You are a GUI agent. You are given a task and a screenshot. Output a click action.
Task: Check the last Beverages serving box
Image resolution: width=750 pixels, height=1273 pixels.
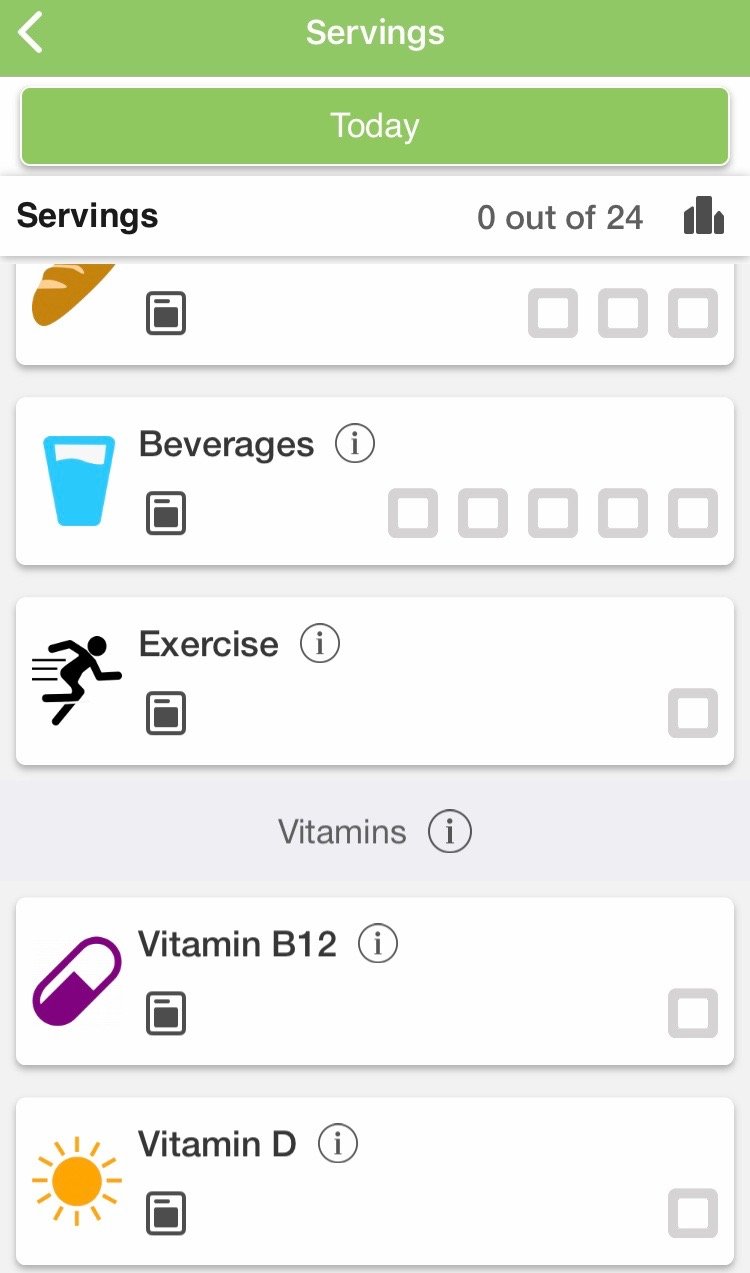click(693, 514)
